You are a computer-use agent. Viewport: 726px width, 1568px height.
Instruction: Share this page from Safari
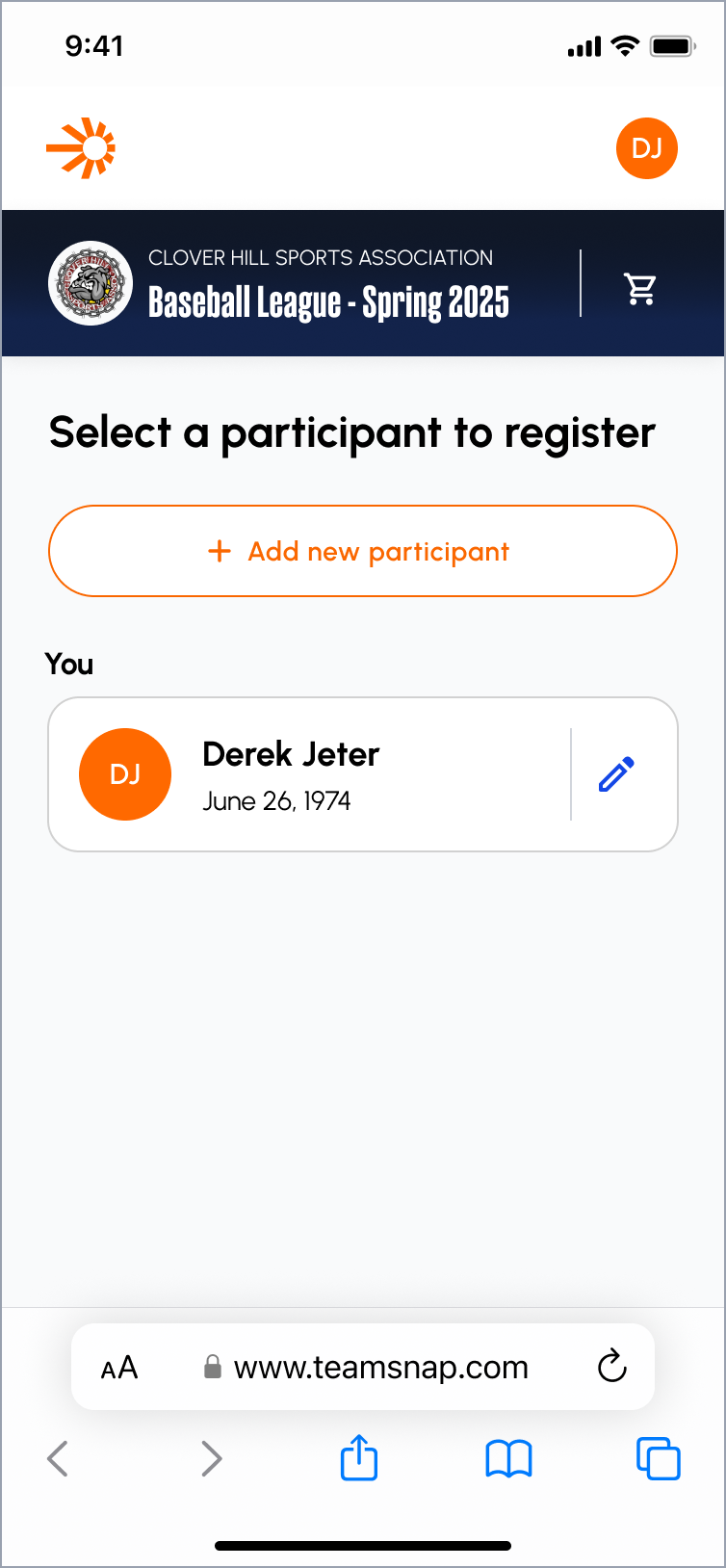click(359, 1458)
